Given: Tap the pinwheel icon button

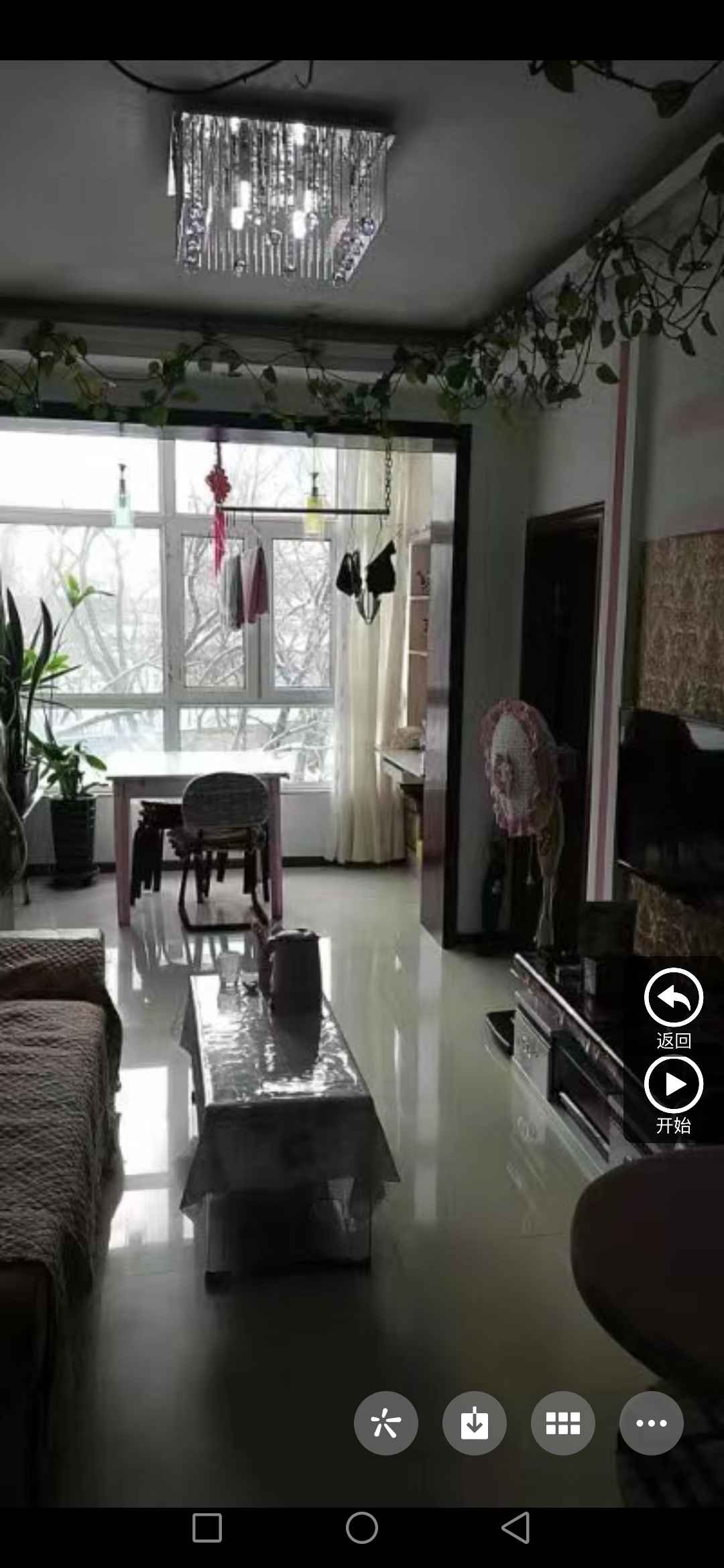Looking at the screenshot, I should pos(385,1423).
